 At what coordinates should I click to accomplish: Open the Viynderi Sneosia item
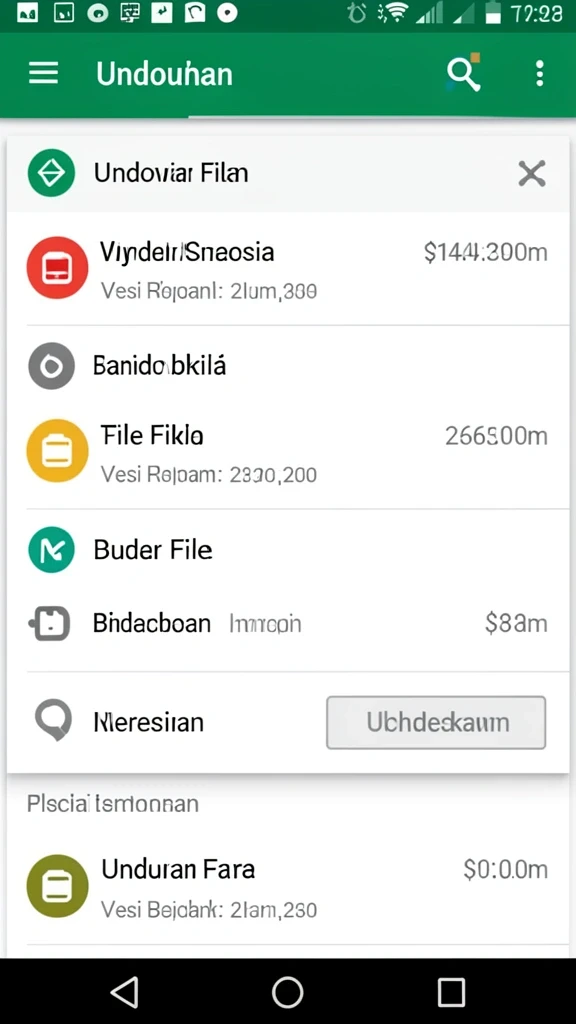point(287,268)
